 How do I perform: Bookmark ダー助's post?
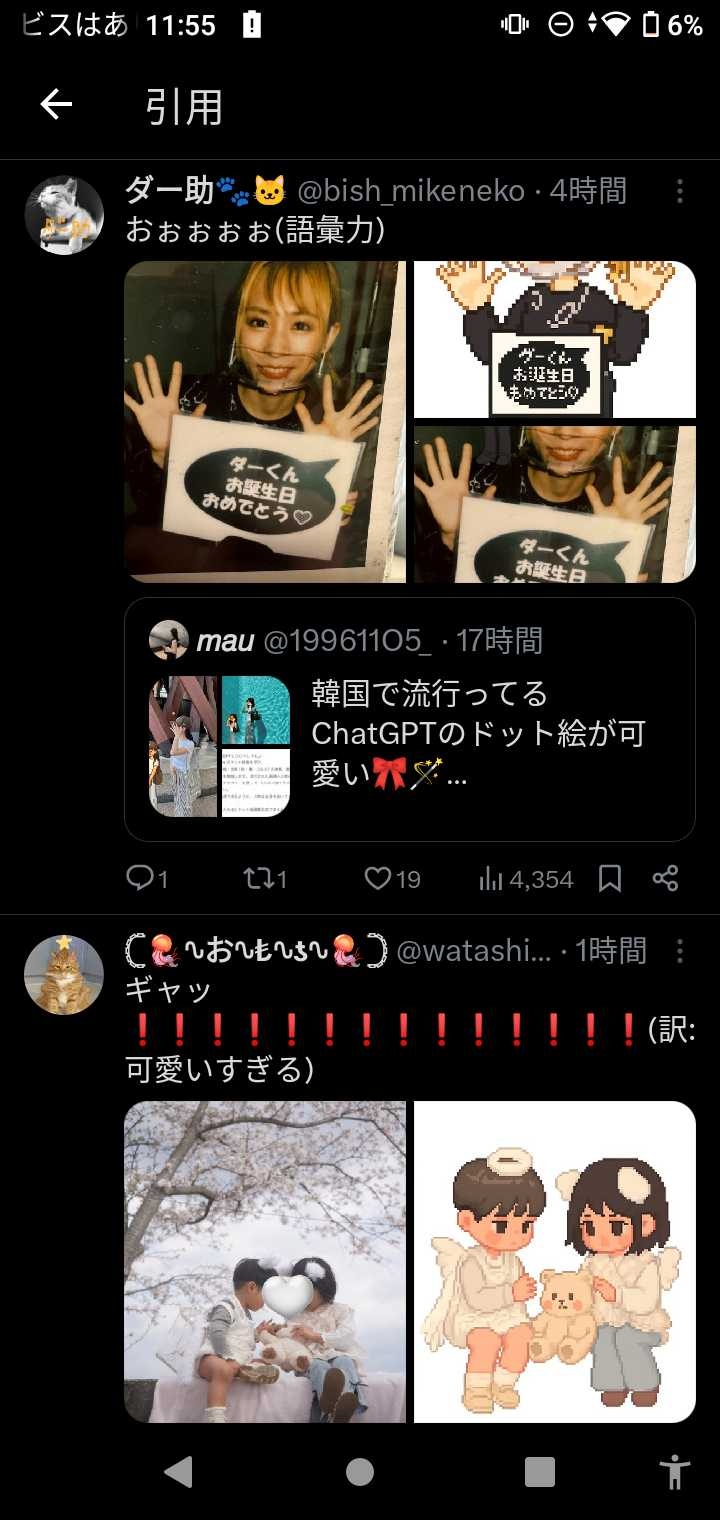tap(610, 879)
